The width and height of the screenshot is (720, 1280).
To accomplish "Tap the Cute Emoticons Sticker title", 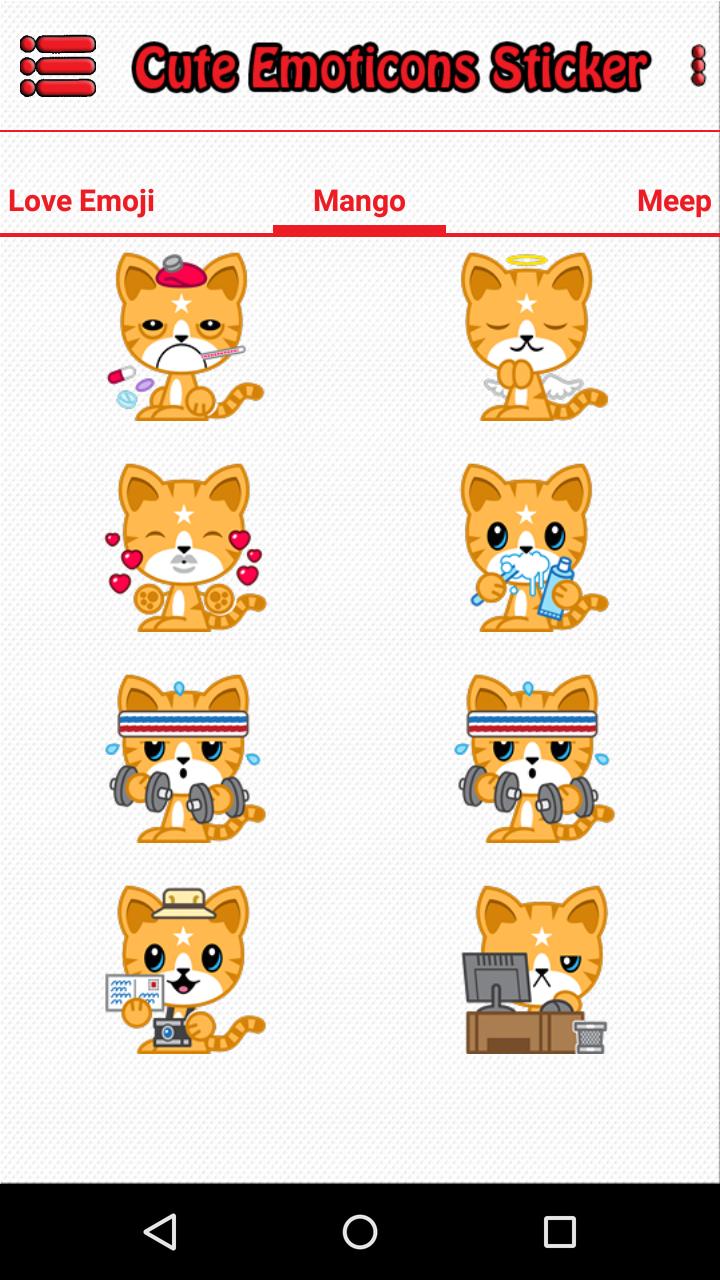I will point(393,67).
